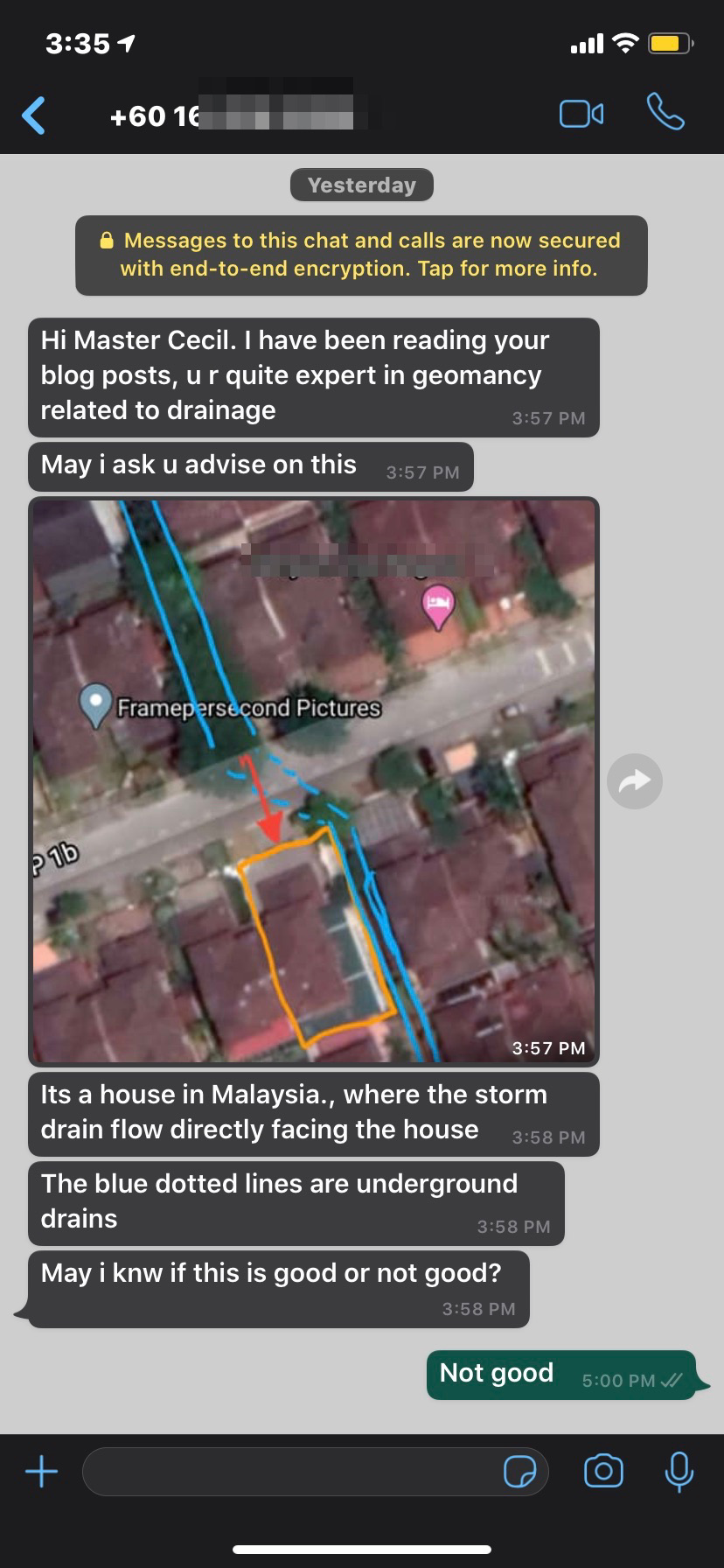Tap the end-to-end encryption notice

361,255
